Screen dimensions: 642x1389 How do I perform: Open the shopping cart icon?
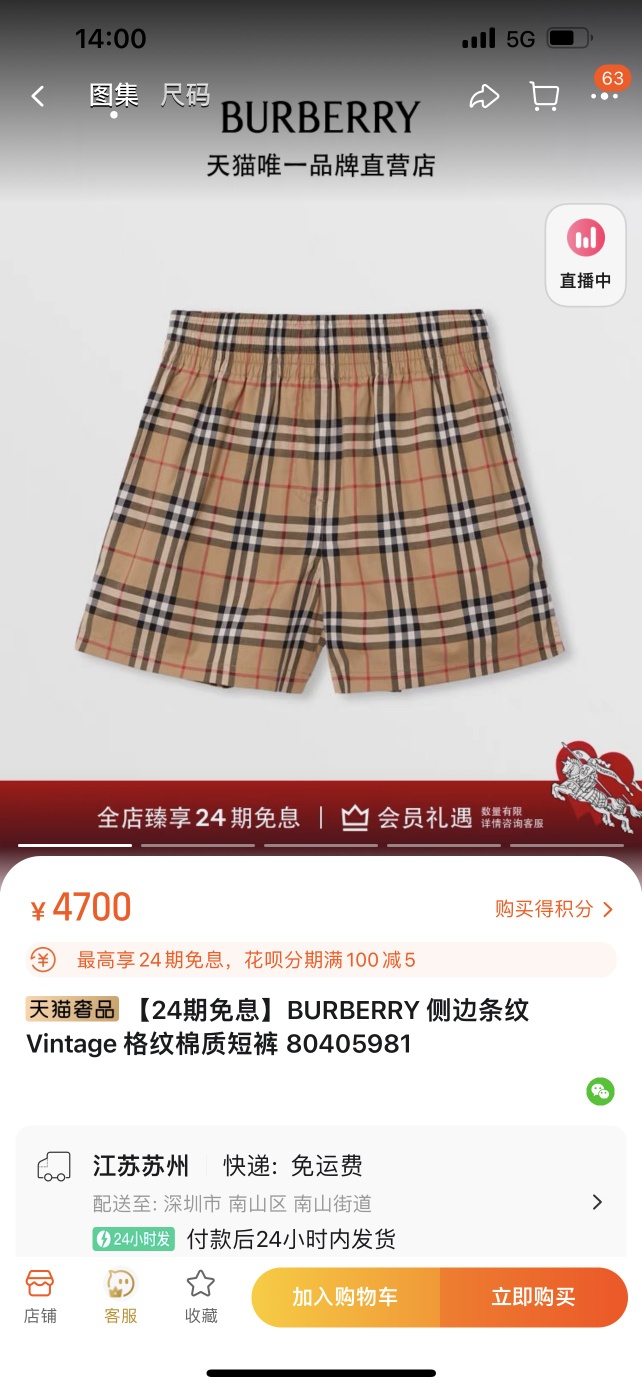coord(544,96)
